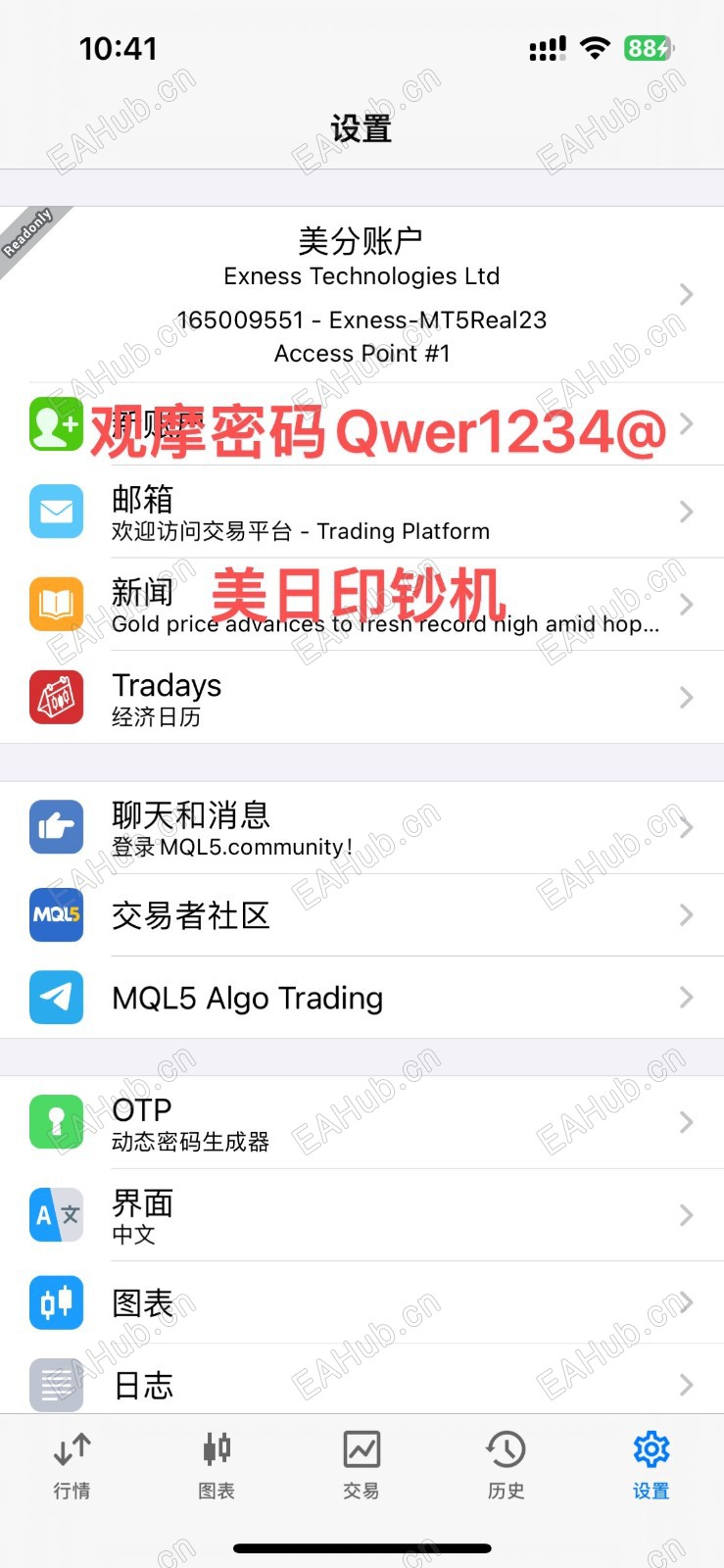Open the 新账户 (new account) row

pos(362,424)
